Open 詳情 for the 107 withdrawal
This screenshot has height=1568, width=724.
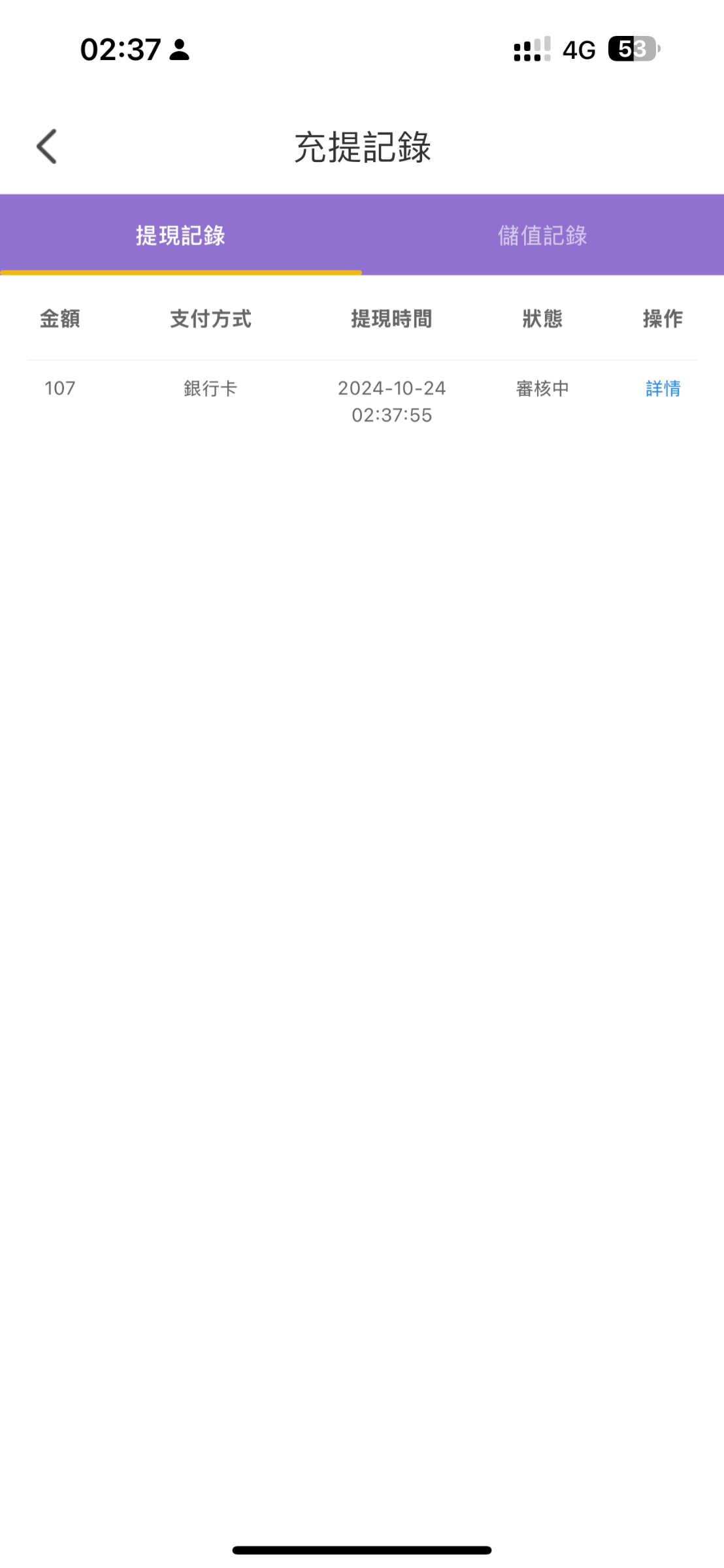663,389
